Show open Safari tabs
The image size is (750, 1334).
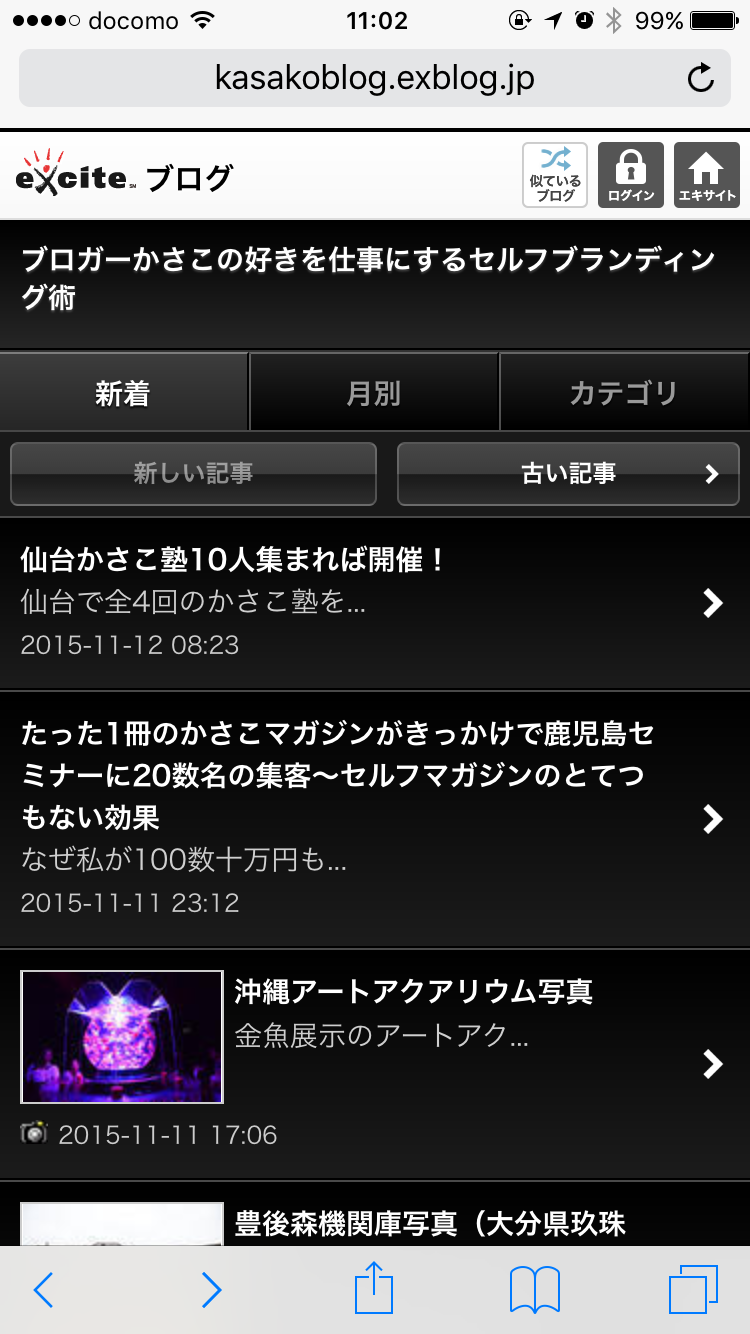click(694, 1290)
